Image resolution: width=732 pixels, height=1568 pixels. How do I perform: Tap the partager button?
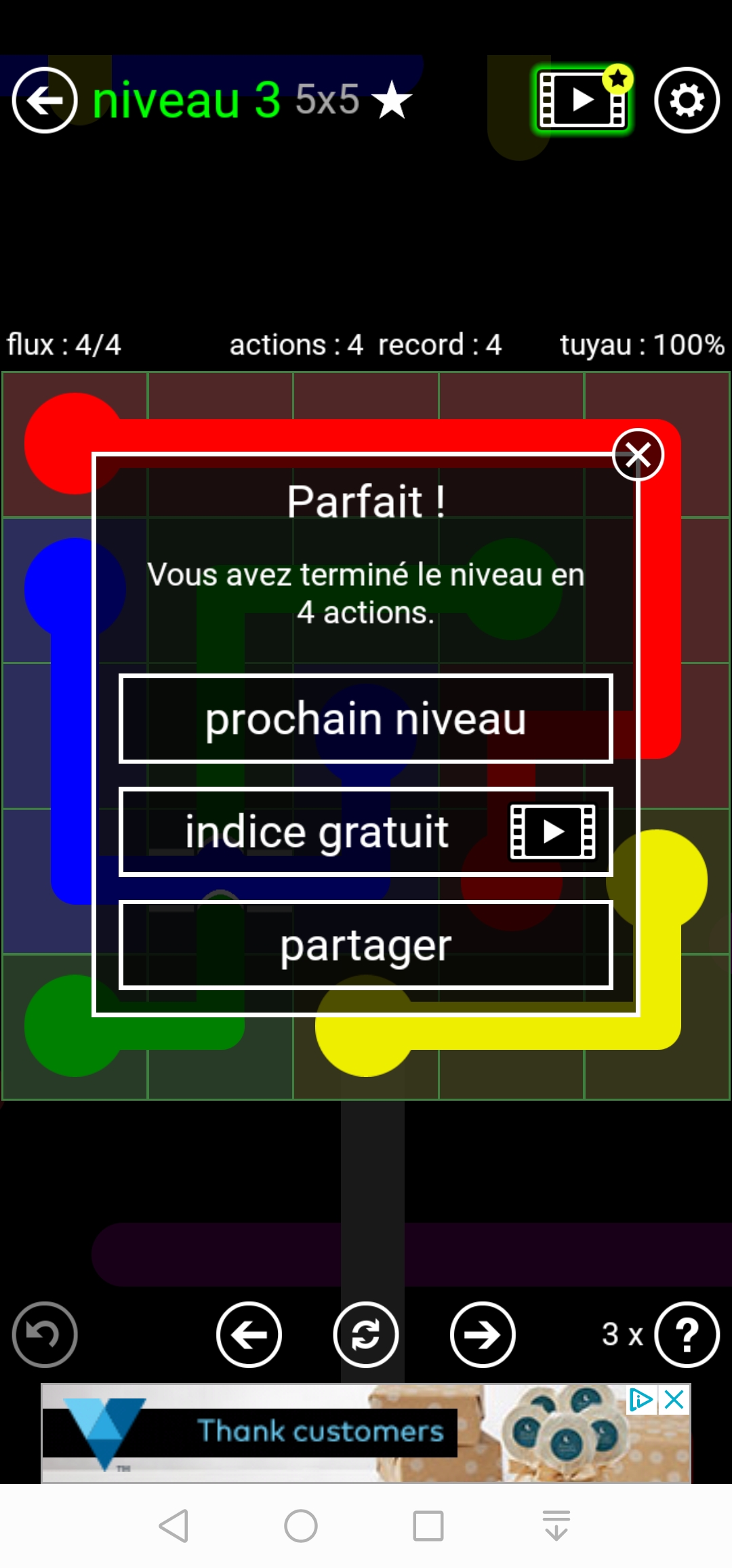[366, 945]
